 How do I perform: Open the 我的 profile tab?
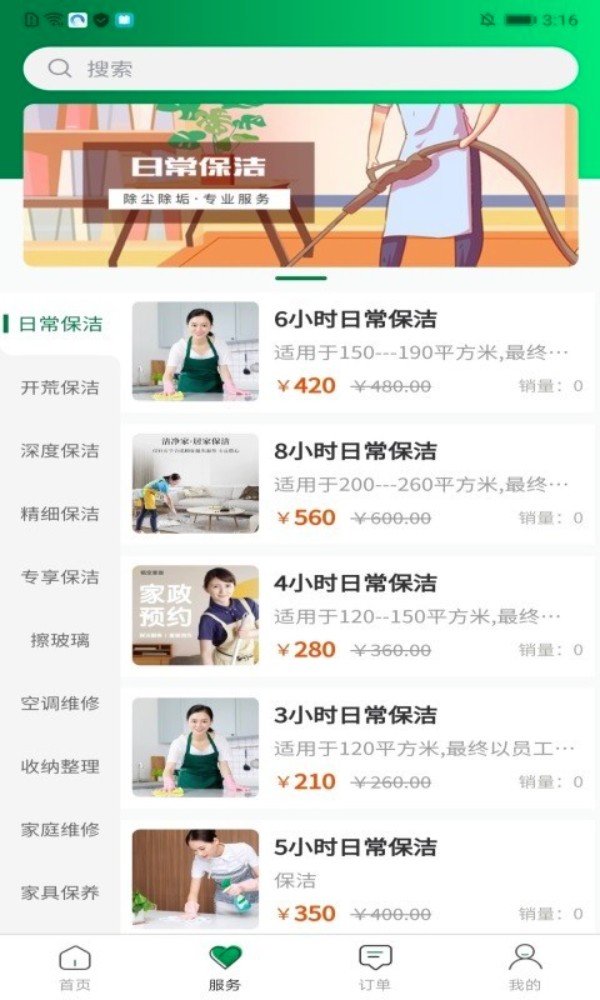pos(525,968)
